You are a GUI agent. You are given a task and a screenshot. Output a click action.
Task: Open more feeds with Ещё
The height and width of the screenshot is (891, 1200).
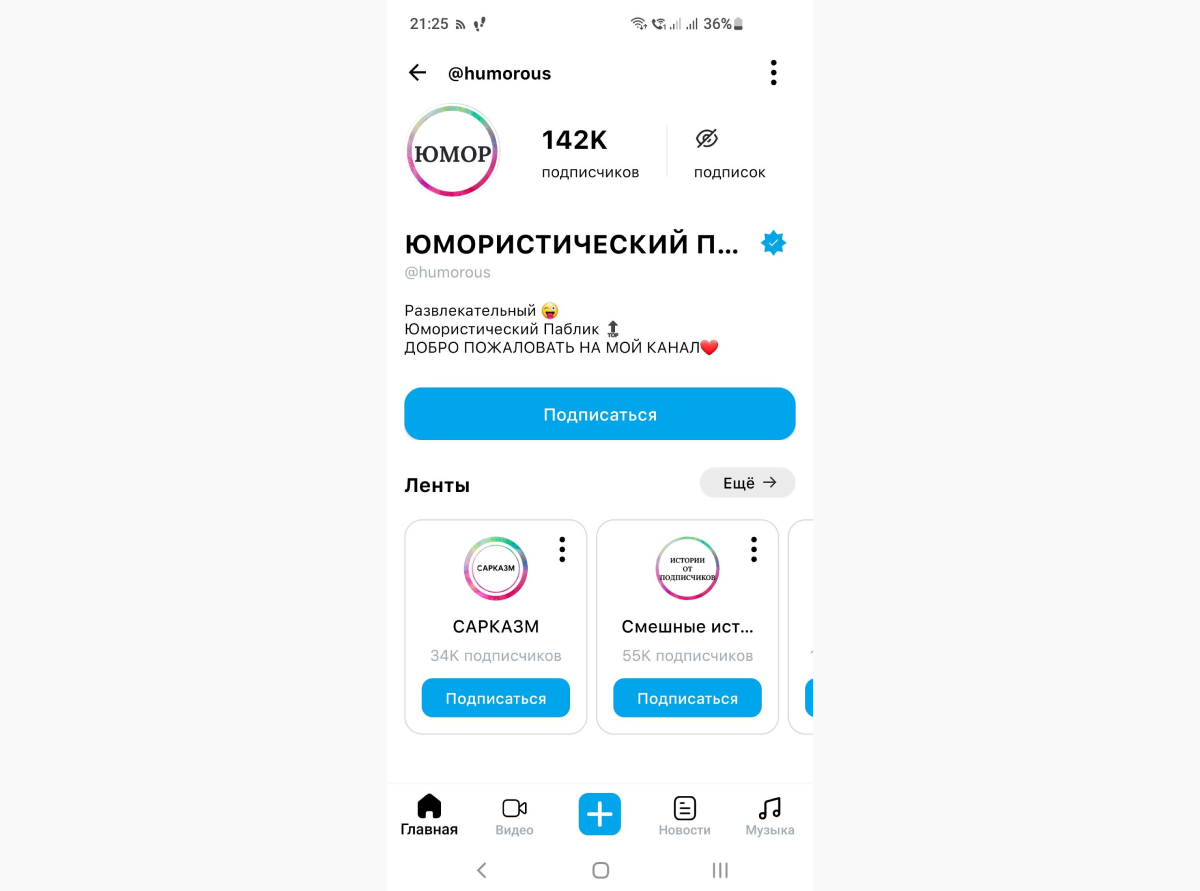747,483
